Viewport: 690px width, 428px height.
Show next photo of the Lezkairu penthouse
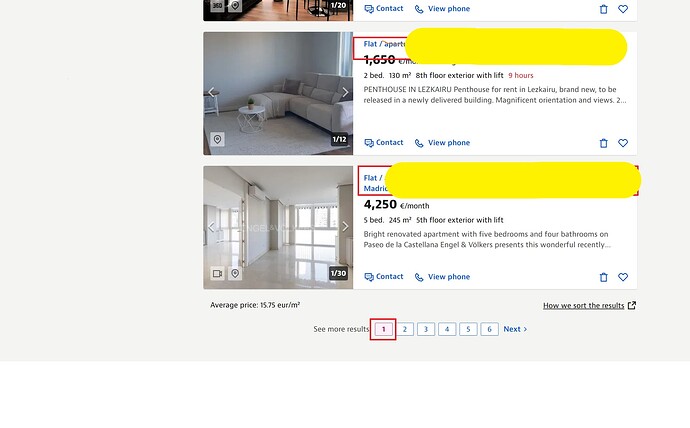tap(345, 93)
